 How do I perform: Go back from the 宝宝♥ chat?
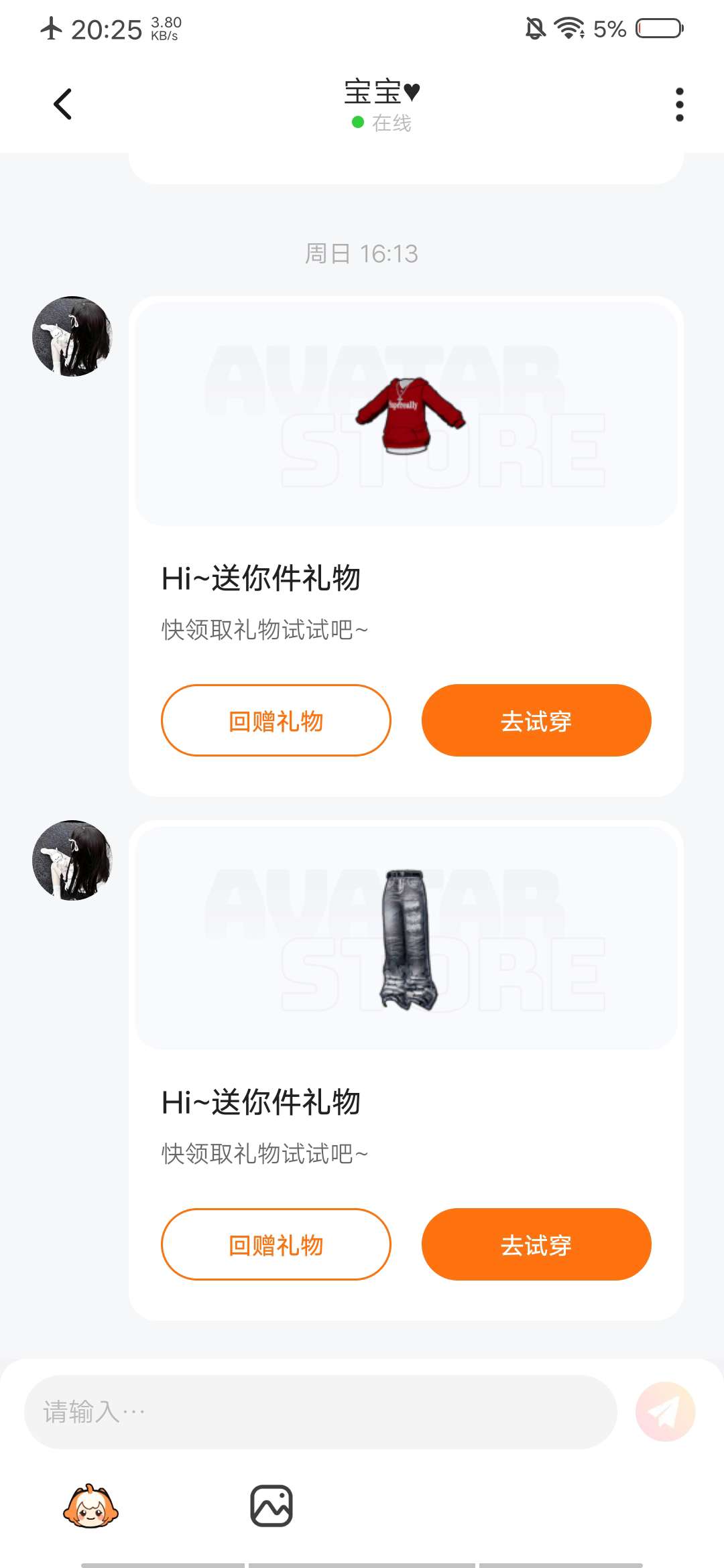pyautogui.click(x=63, y=105)
